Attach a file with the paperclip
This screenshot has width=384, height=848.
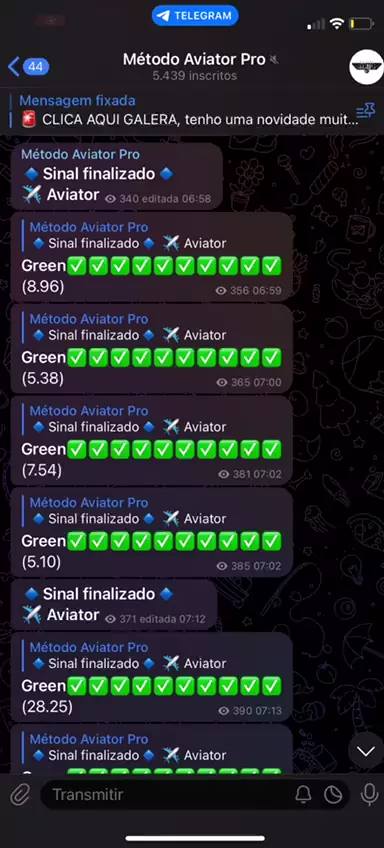point(20,794)
